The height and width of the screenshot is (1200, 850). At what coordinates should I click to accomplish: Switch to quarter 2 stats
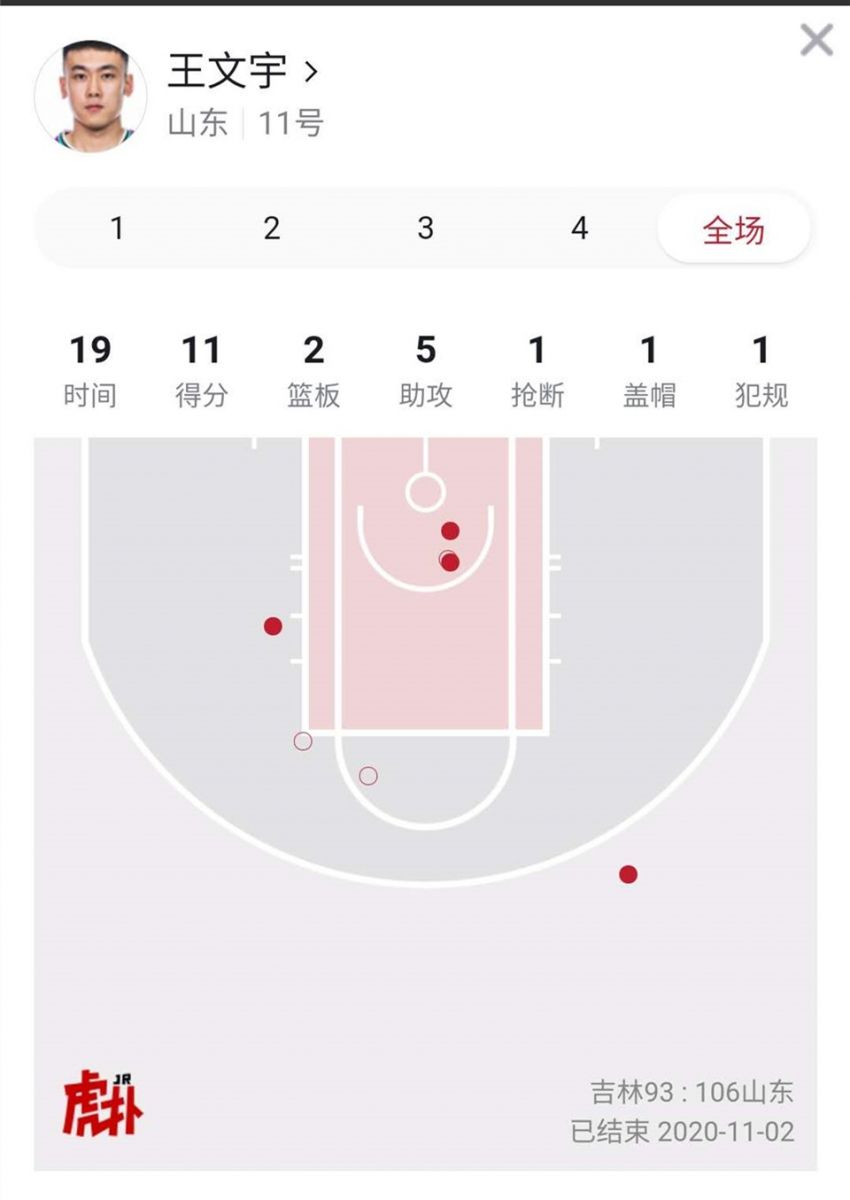tap(271, 229)
